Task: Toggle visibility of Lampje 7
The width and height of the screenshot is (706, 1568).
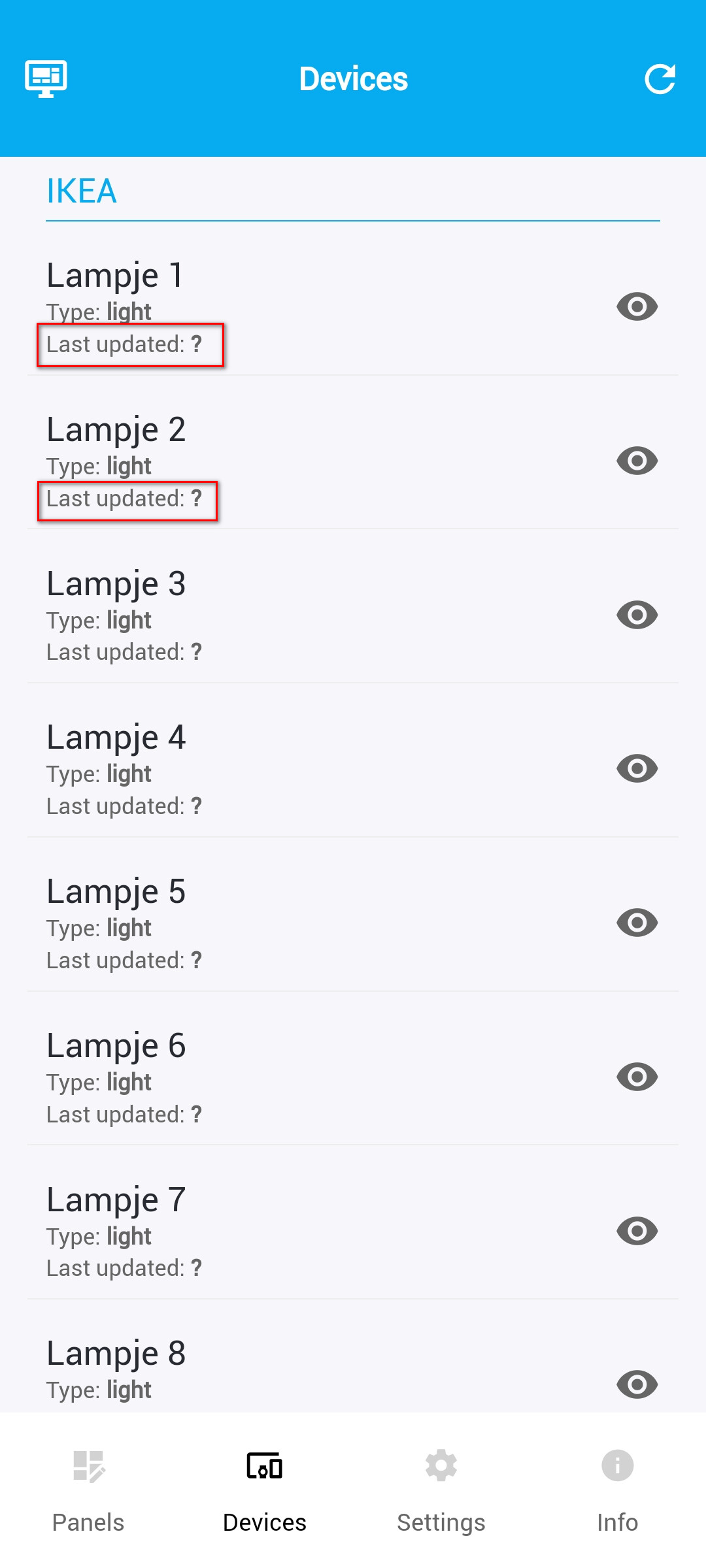Action: click(x=637, y=1231)
